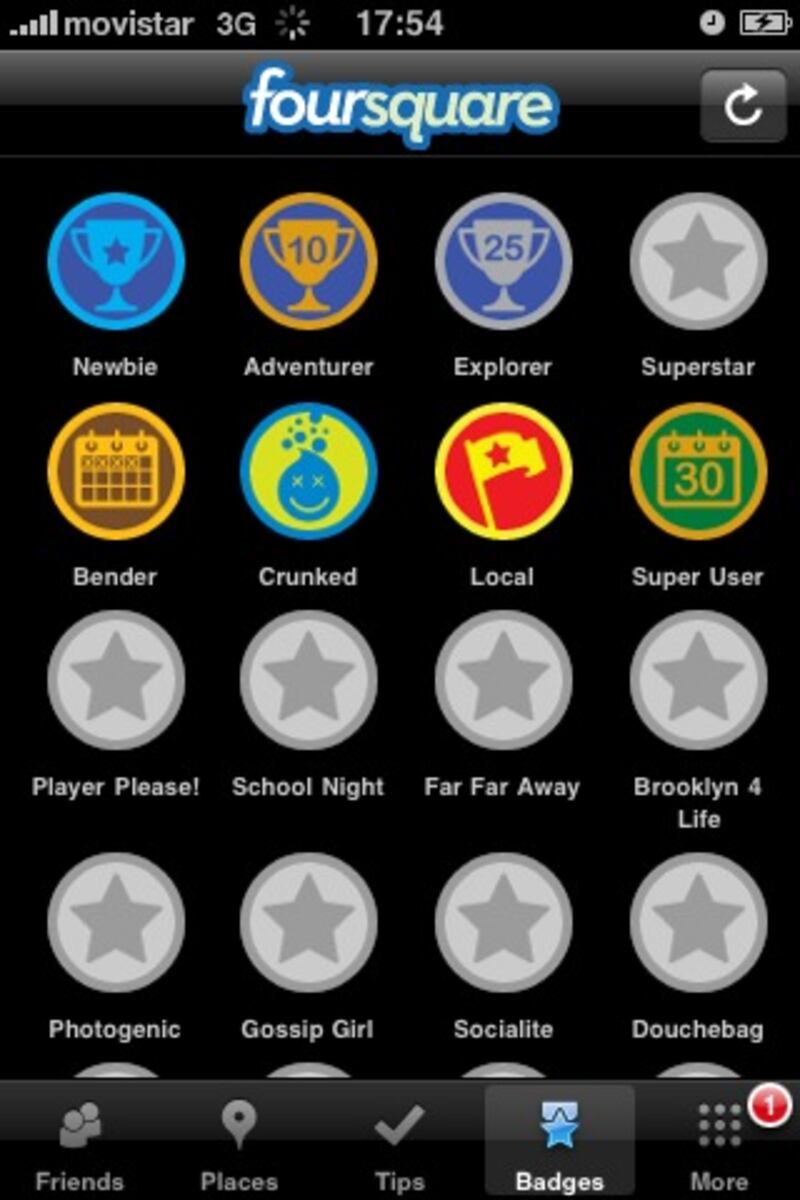800x1200 pixels.
Task: Tap the Brooklyn 4 Life badge
Action: (698, 680)
